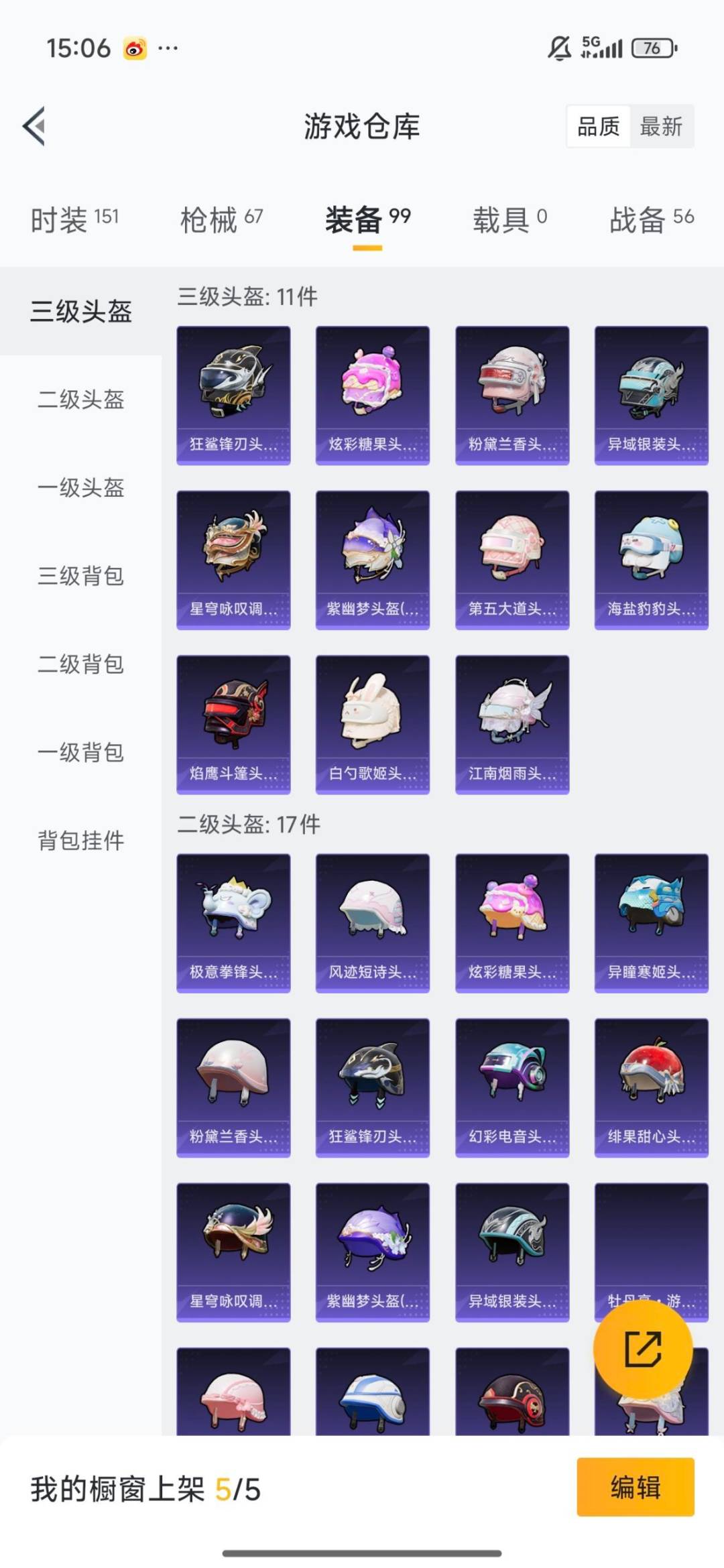Switch sorting to 最新

[x=660, y=127]
